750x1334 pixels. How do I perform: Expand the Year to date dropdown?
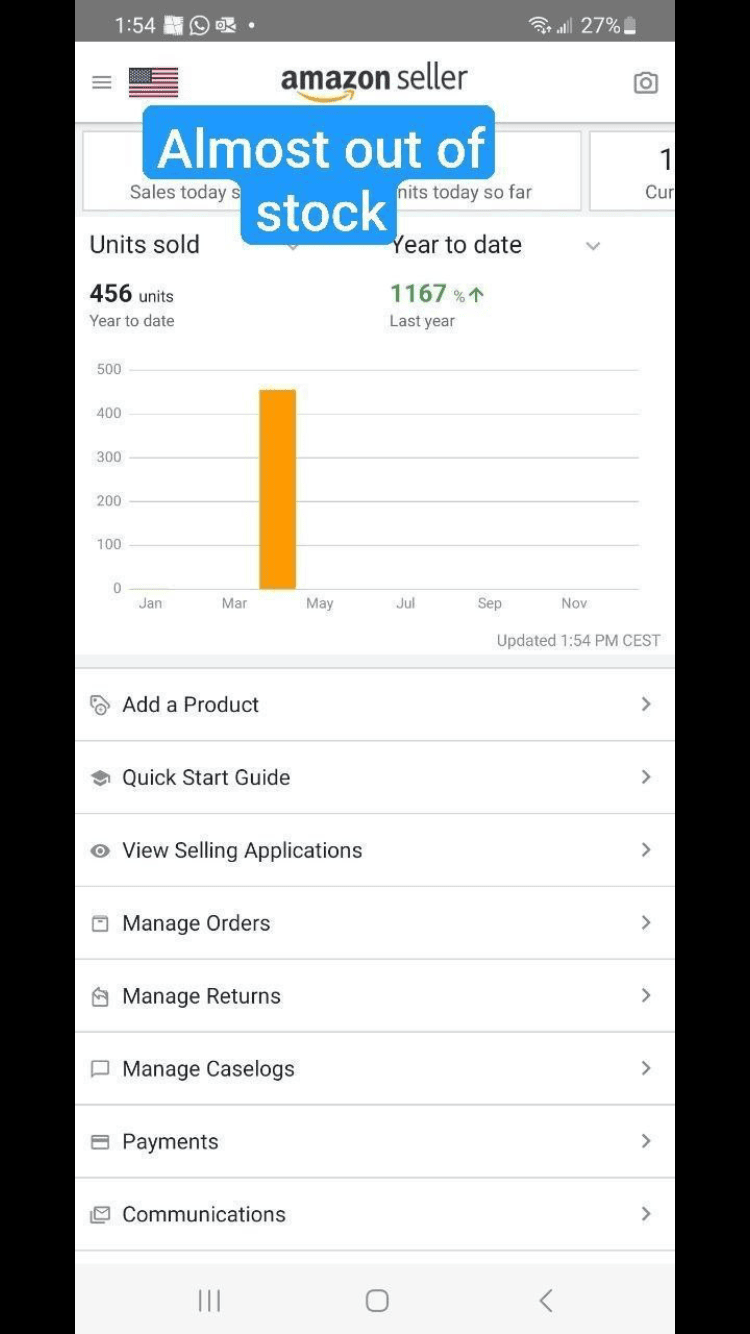tap(497, 245)
